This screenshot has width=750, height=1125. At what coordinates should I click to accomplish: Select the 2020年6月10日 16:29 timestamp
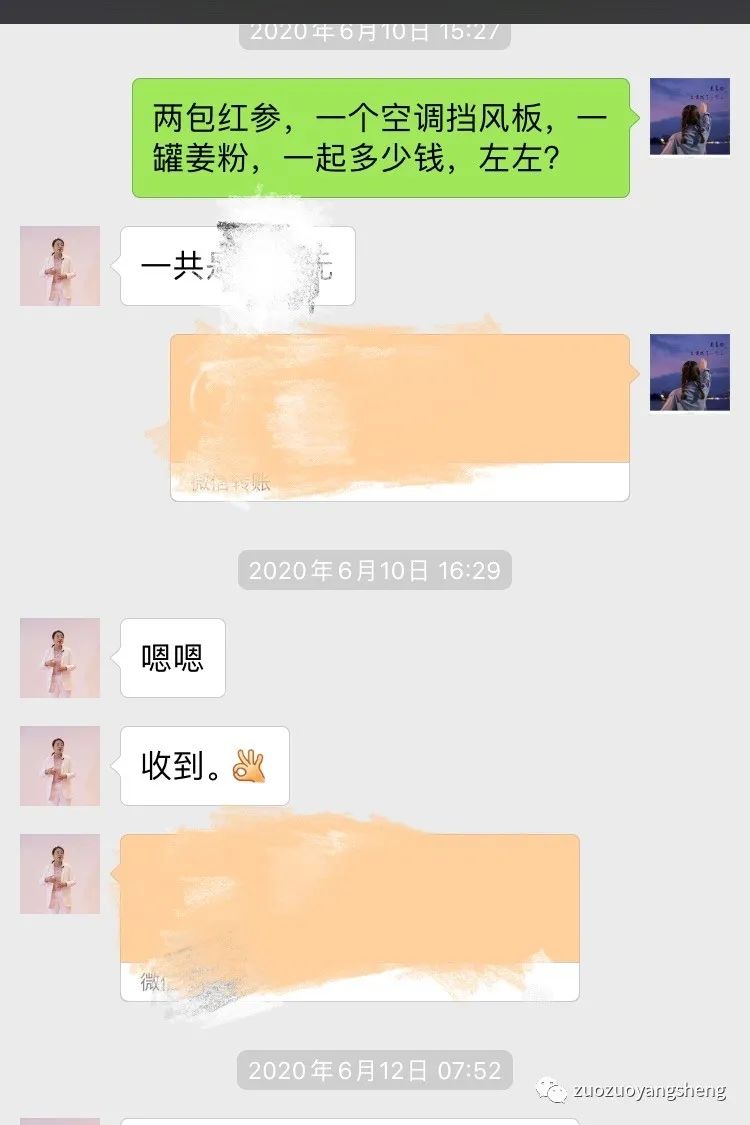tap(373, 570)
